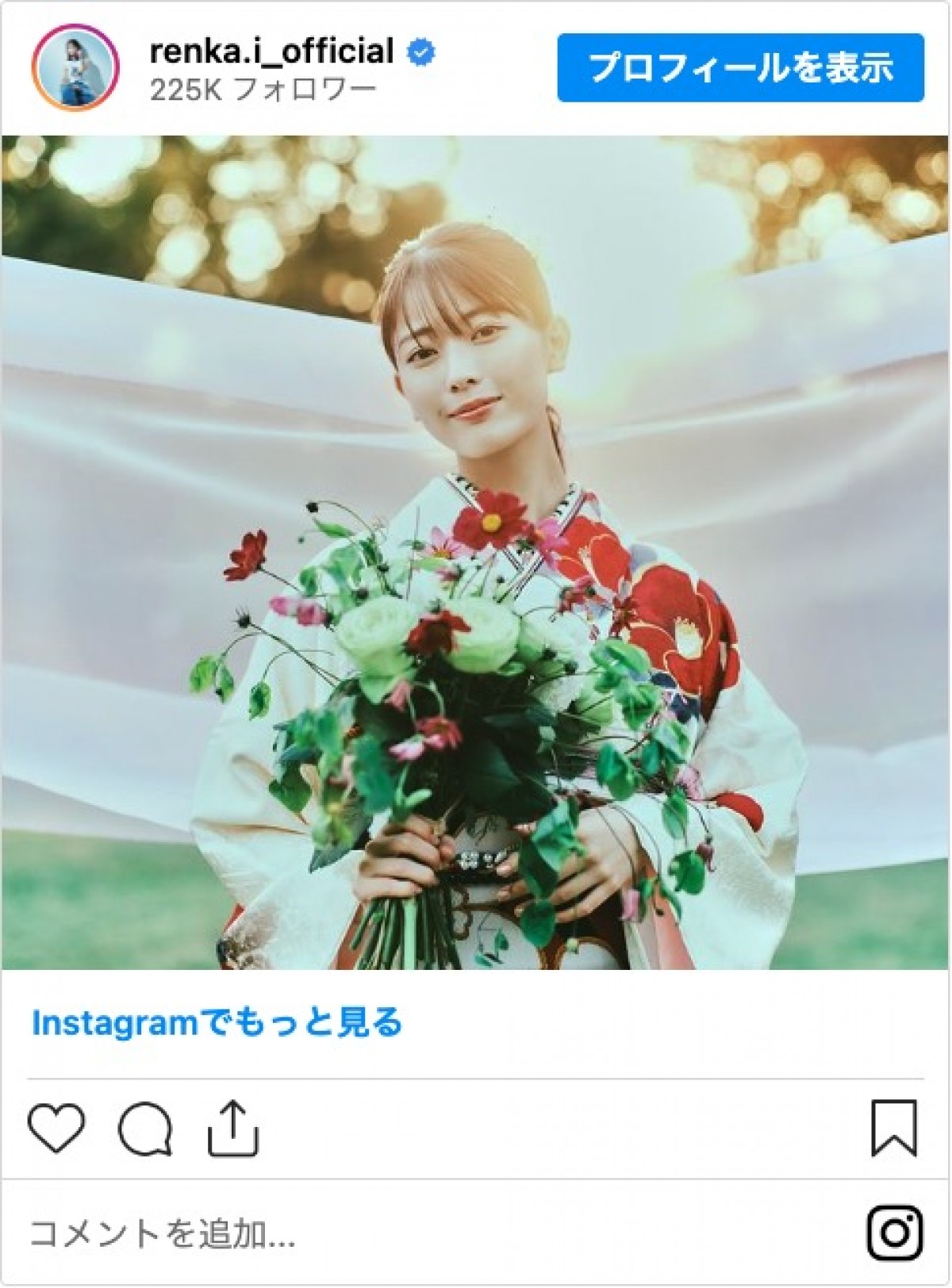Open comments via speech bubble icon
The height and width of the screenshot is (1288, 952).
[x=146, y=1128]
